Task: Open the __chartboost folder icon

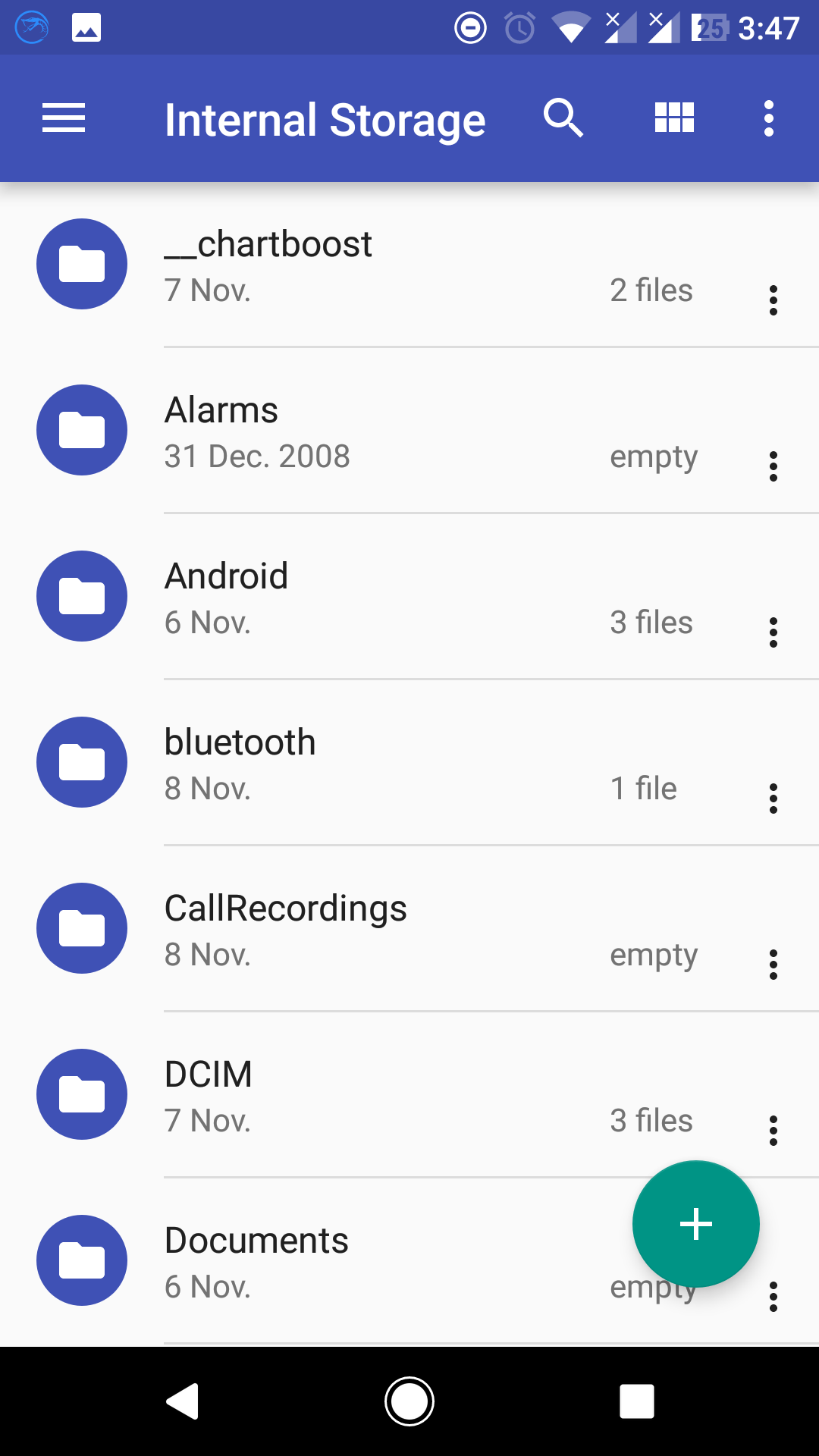Action: (x=81, y=264)
